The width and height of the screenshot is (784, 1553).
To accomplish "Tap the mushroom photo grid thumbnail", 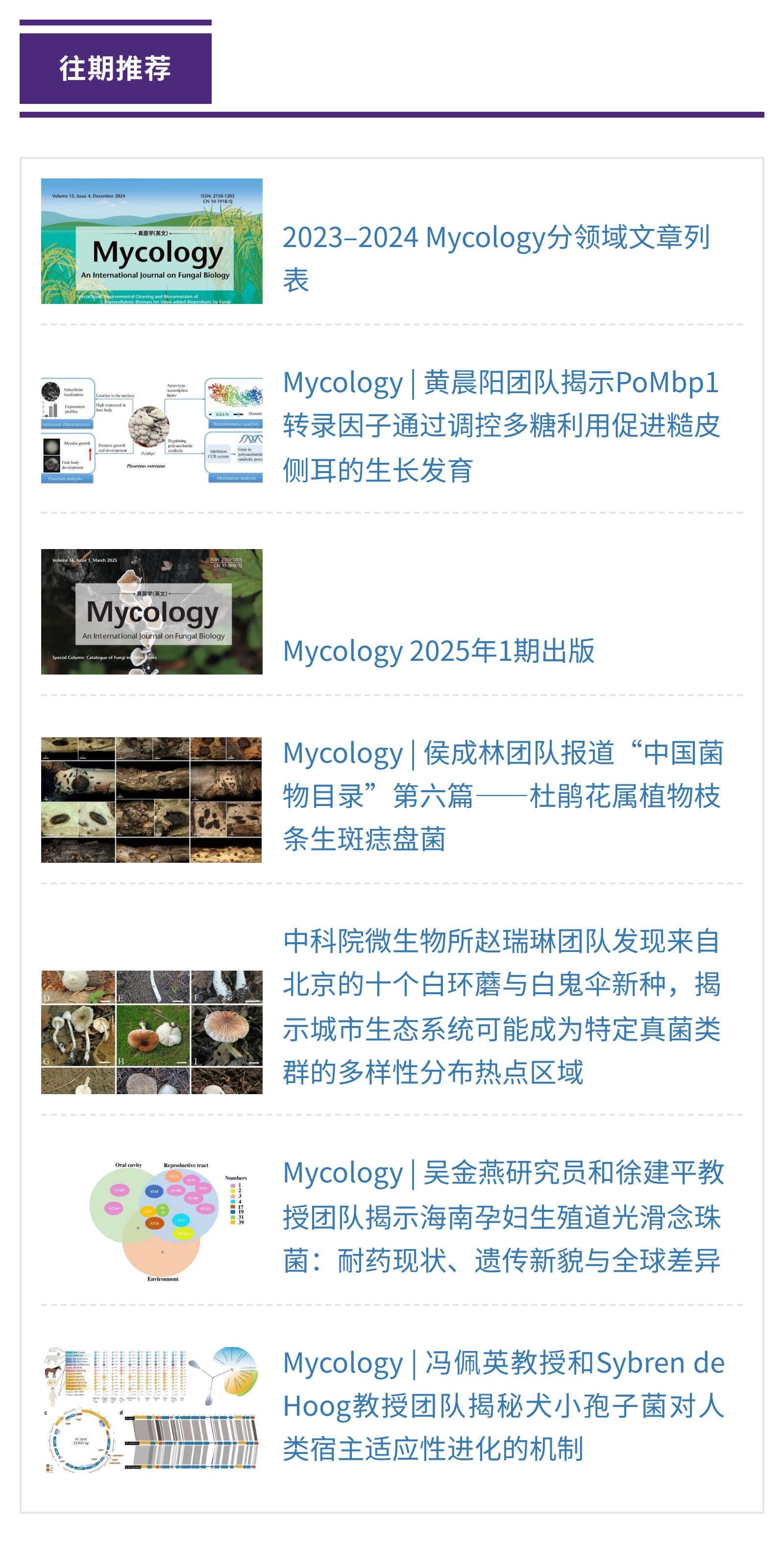I will (x=152, y=1031).
